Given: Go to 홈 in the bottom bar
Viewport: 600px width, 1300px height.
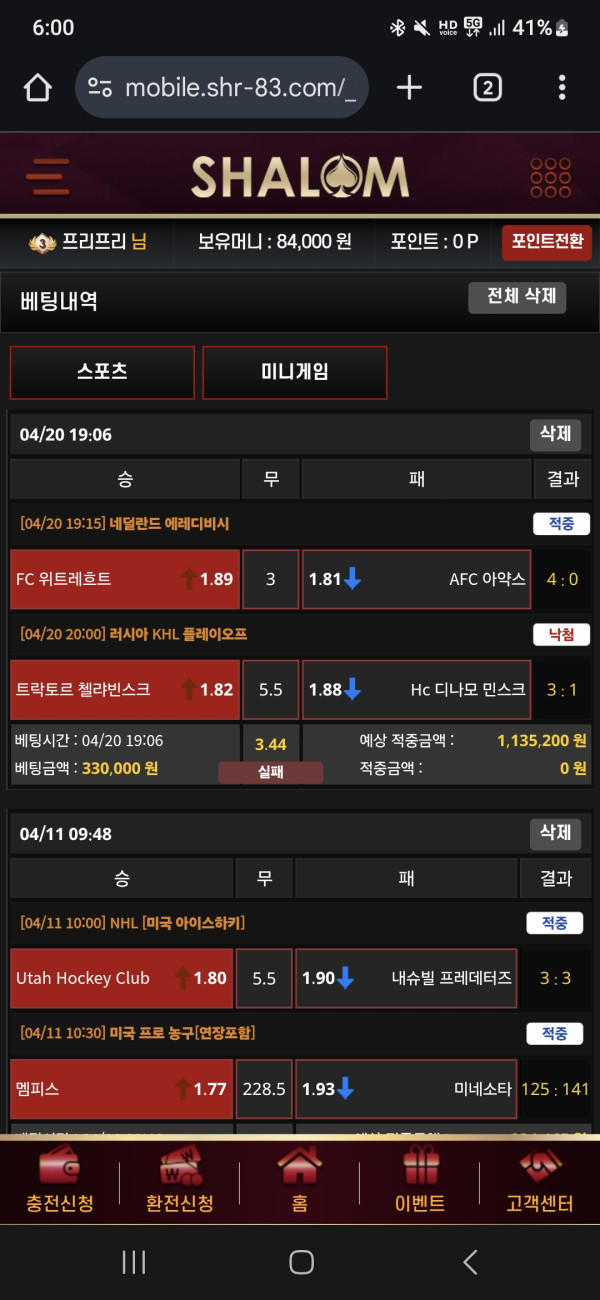Looking at the screenshot, I should point(300,1180).
